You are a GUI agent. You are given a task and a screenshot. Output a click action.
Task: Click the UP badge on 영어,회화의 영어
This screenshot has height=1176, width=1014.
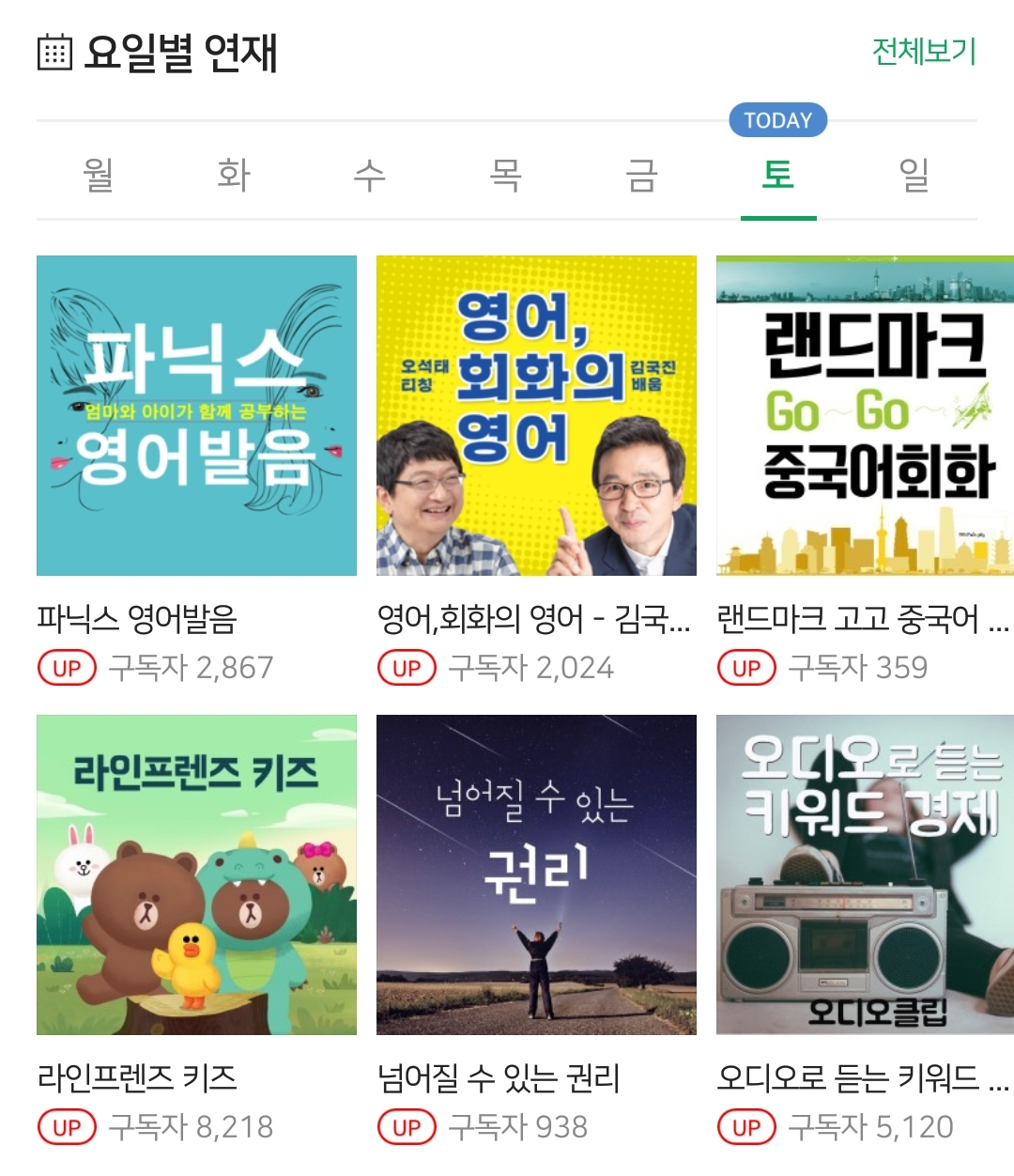[406, 667]
